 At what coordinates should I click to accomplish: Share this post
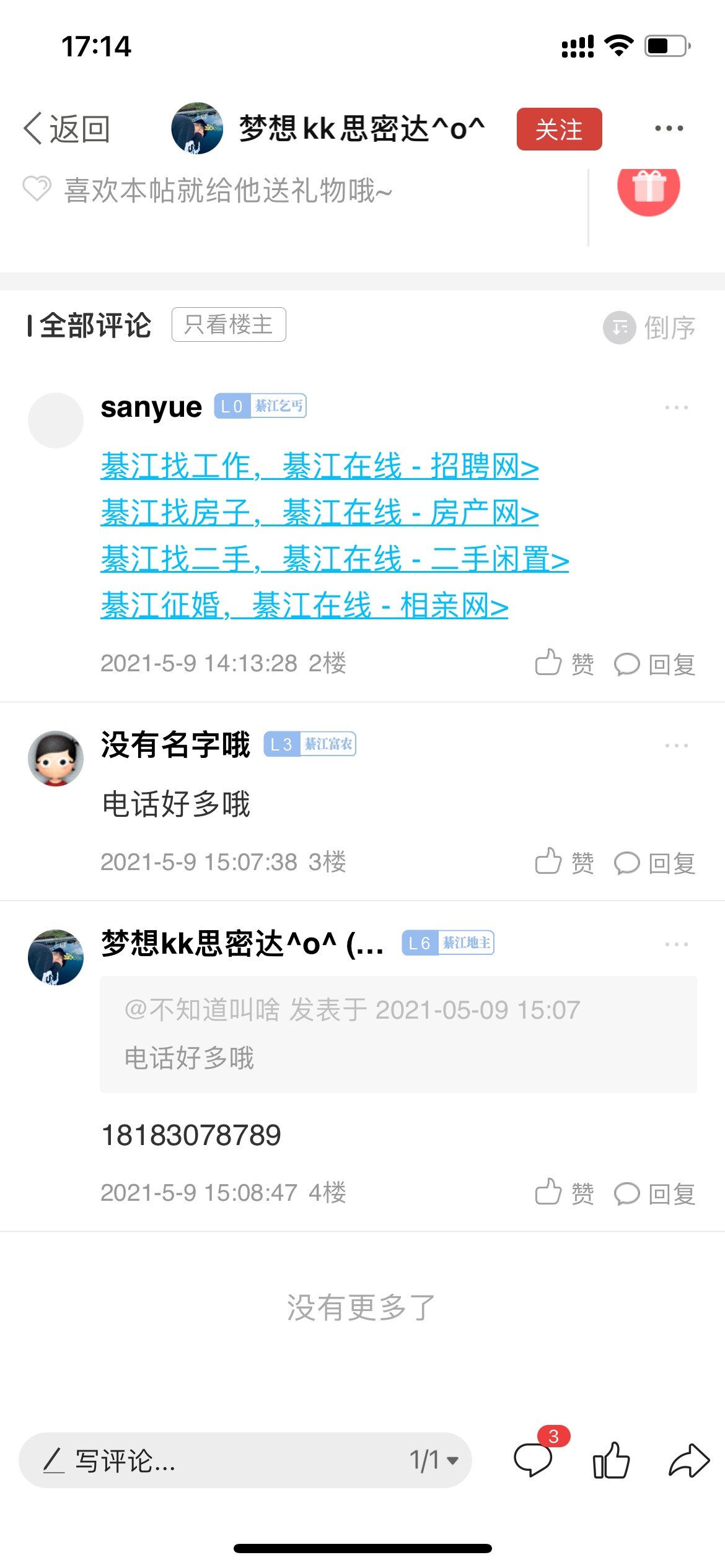688,1460
